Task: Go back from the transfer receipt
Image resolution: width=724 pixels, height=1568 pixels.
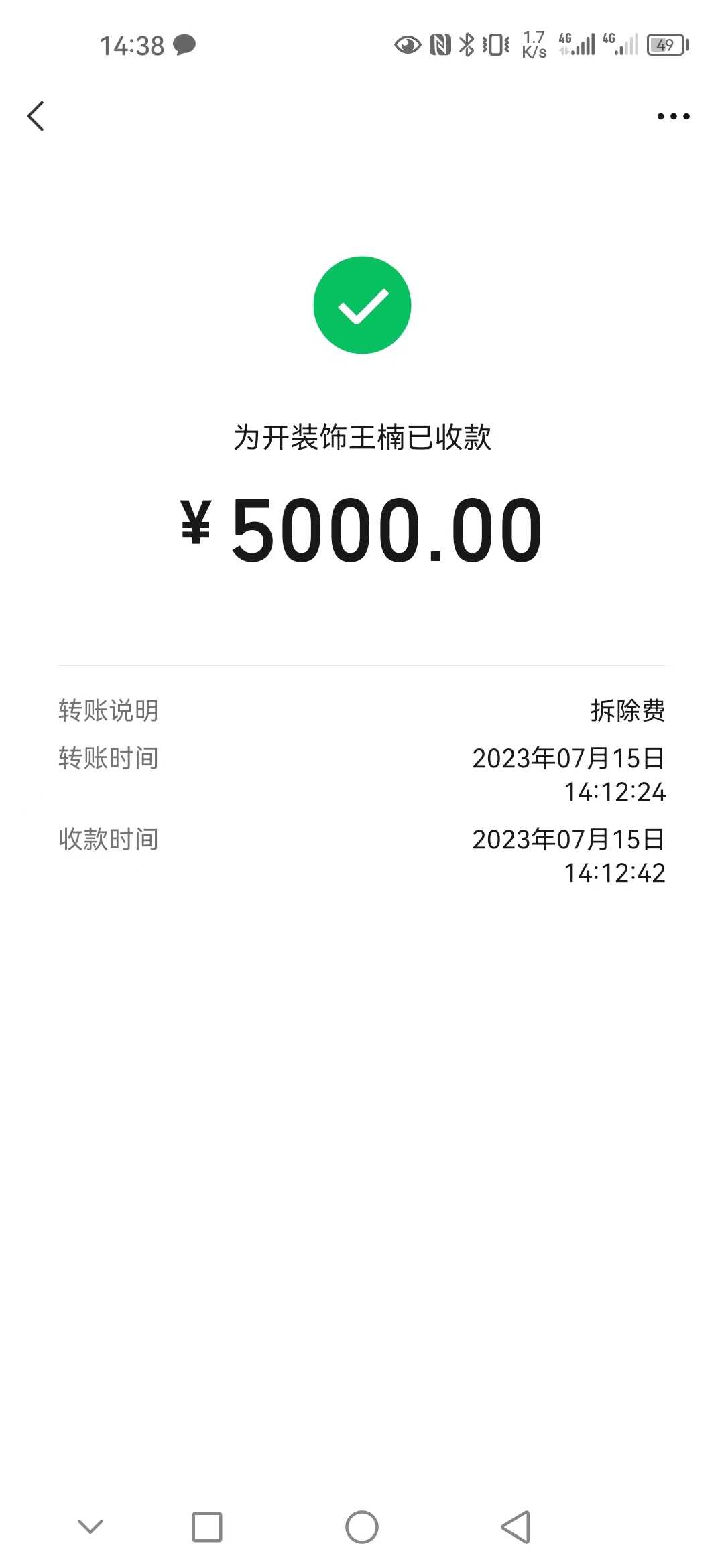Action: click(36, 116)
